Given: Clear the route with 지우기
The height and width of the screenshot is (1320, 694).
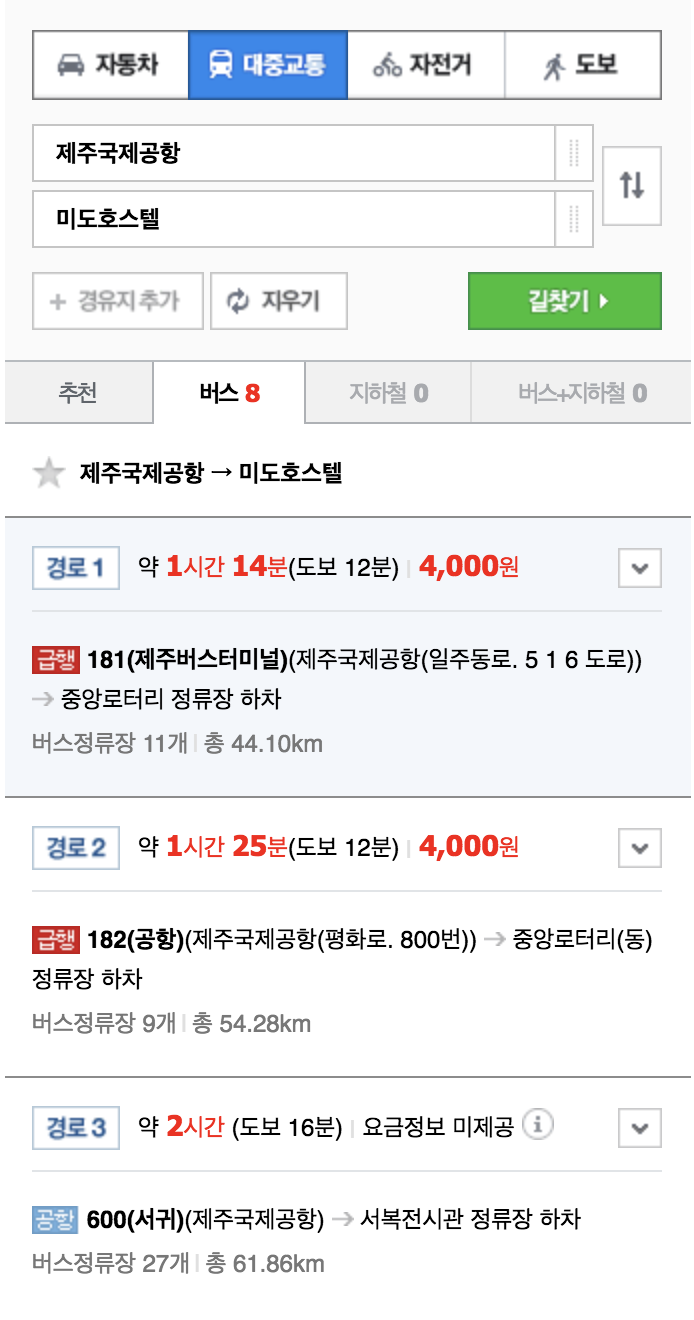Looking at the screenshot, I should (x=278, y=301).
